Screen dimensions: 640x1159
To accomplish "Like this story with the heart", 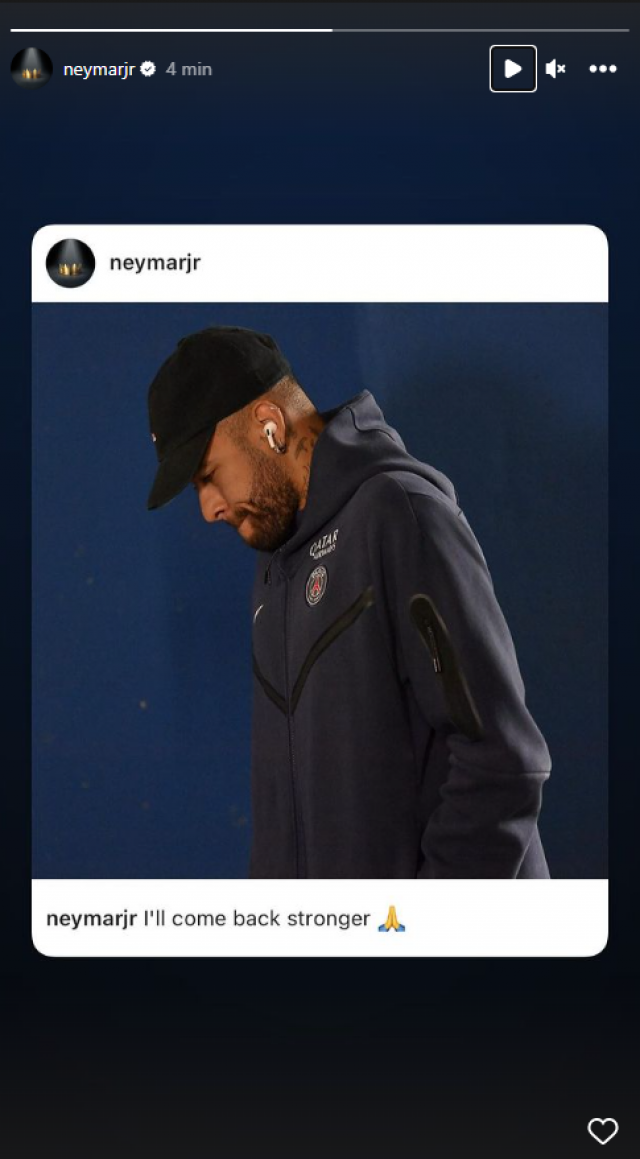I will [602, 1130].
